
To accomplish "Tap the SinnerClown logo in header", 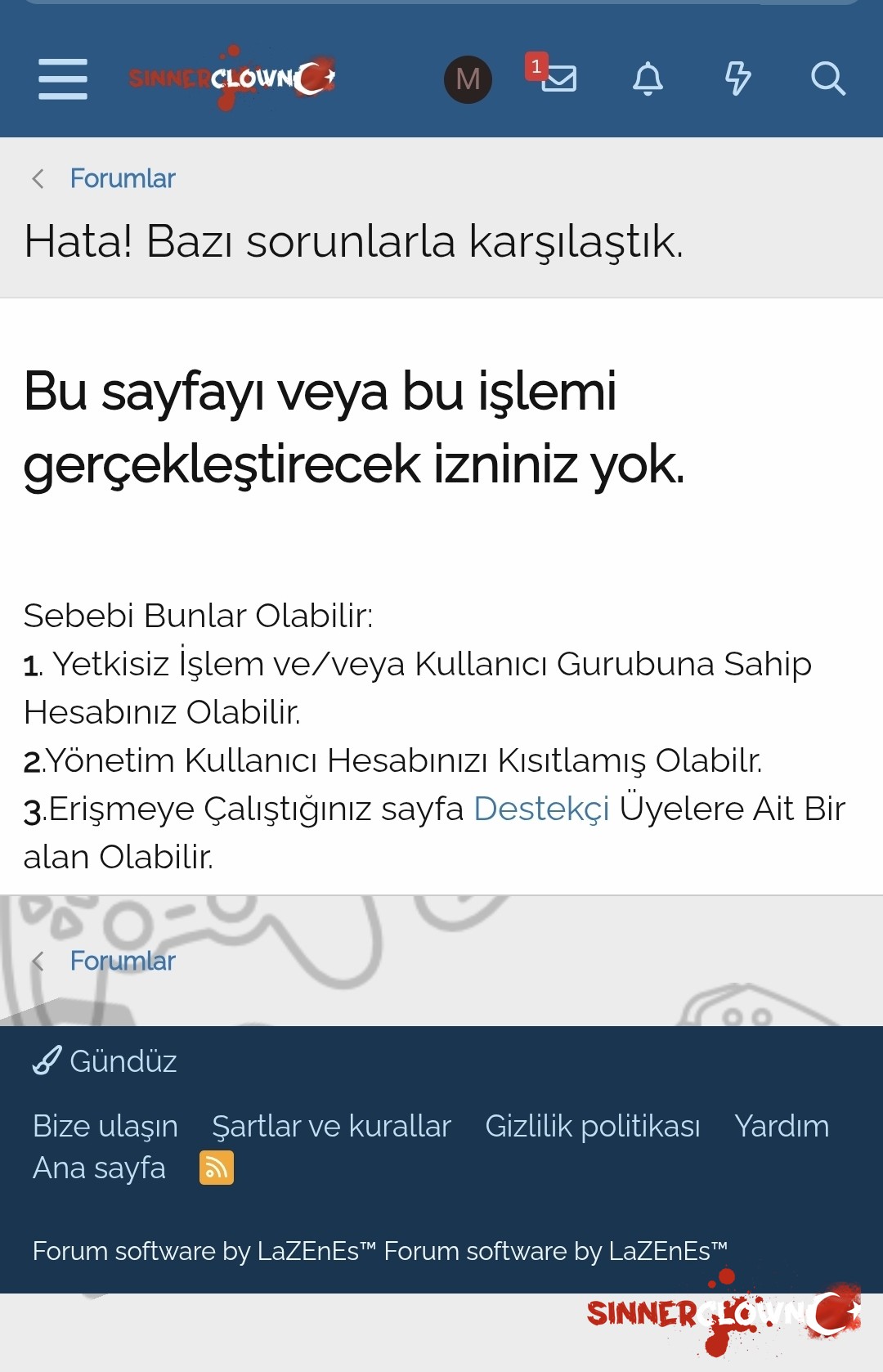I will 232,78.
